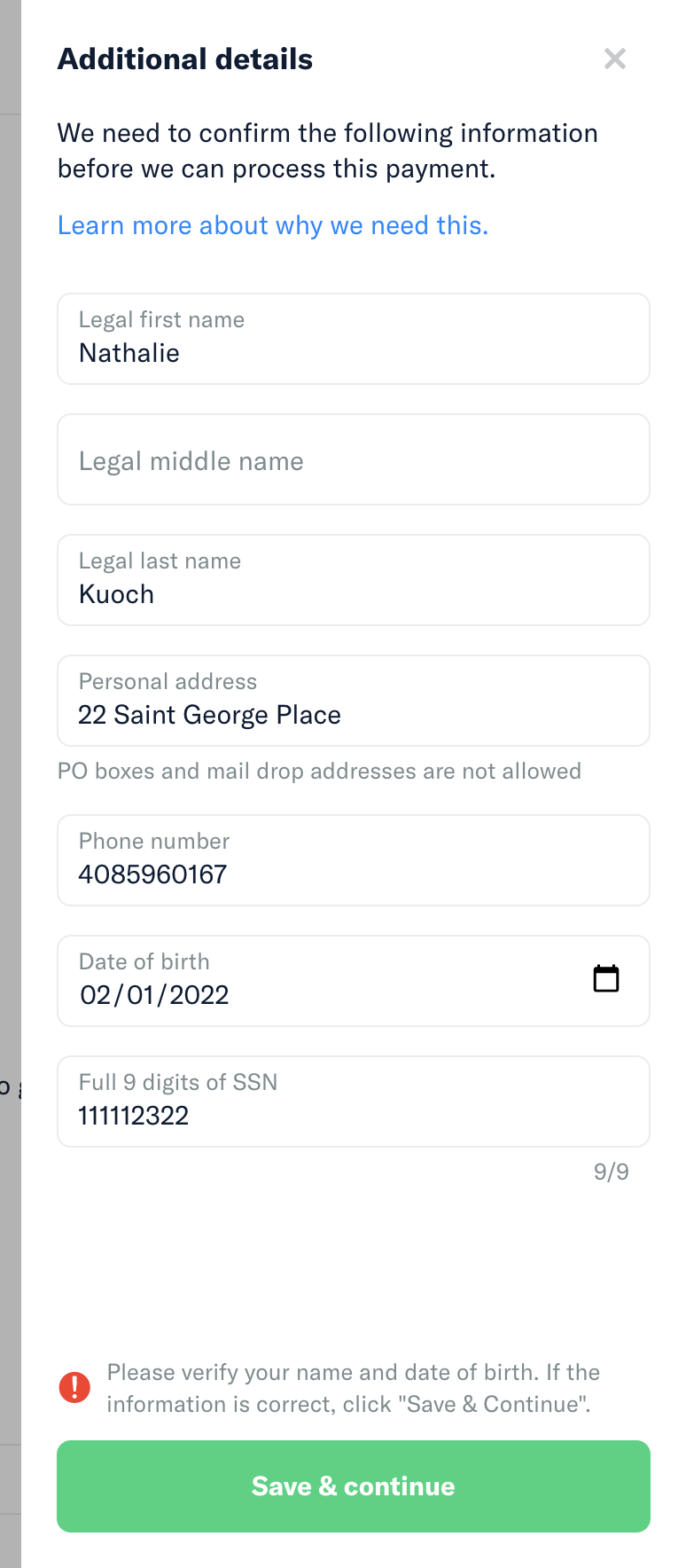The image size is (686, 1568).
Task: Close the Additional details dialog
Action: (614, 59)
